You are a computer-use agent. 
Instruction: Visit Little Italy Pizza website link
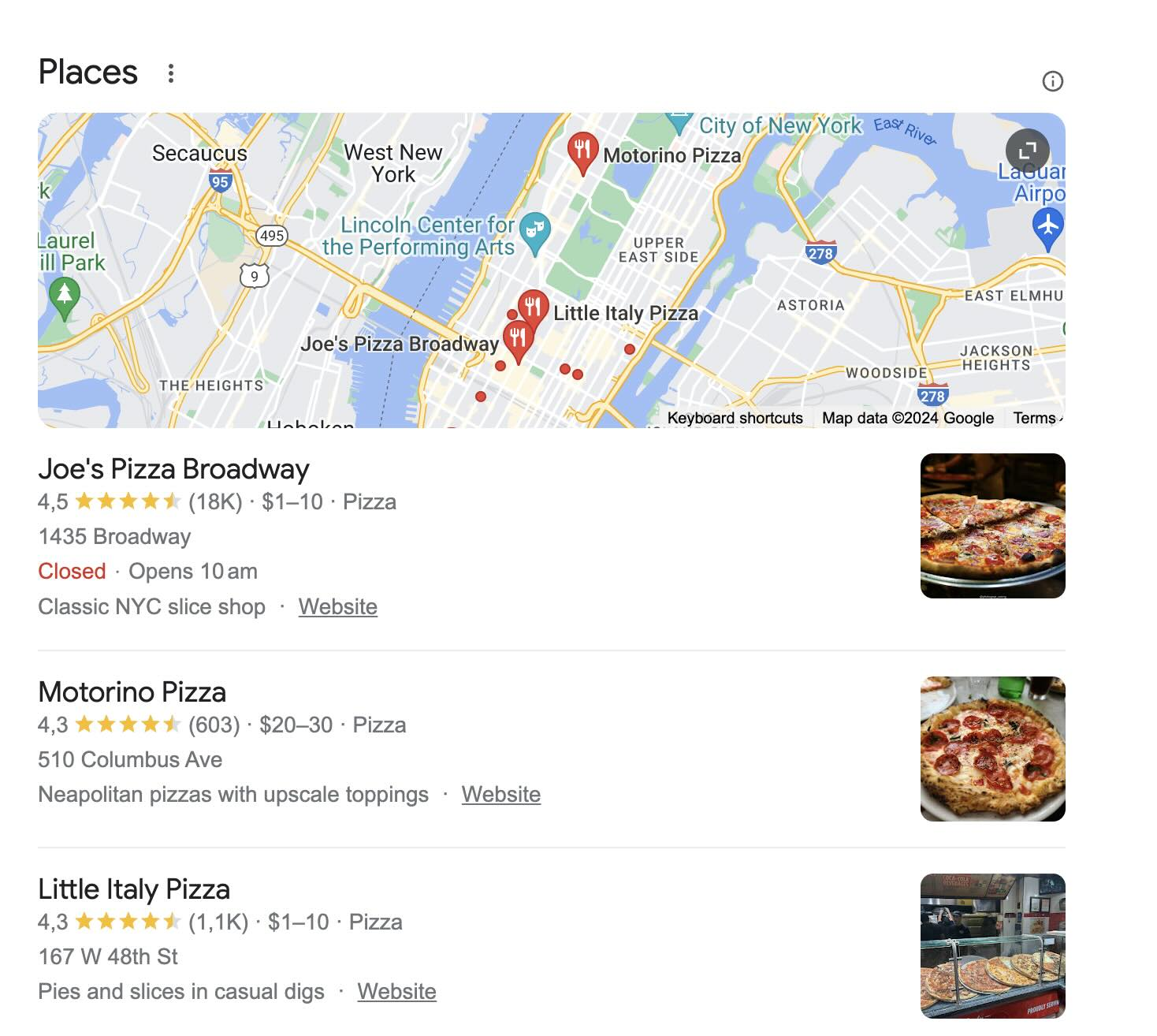[x=396, y=991]
